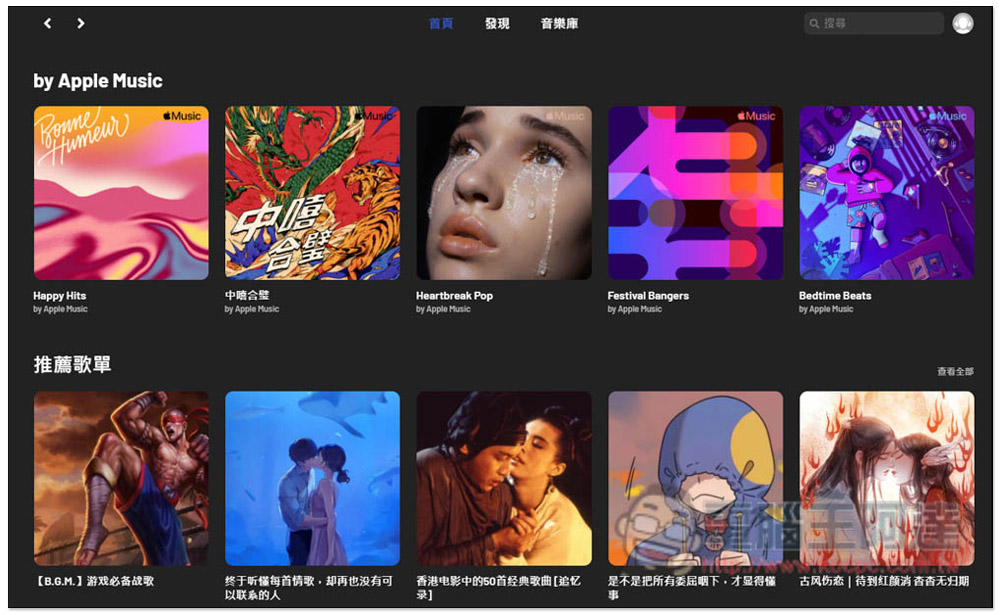Switch to the 發現 tab
Screen dimensions: 1000x615
click(x=497, y=23)
